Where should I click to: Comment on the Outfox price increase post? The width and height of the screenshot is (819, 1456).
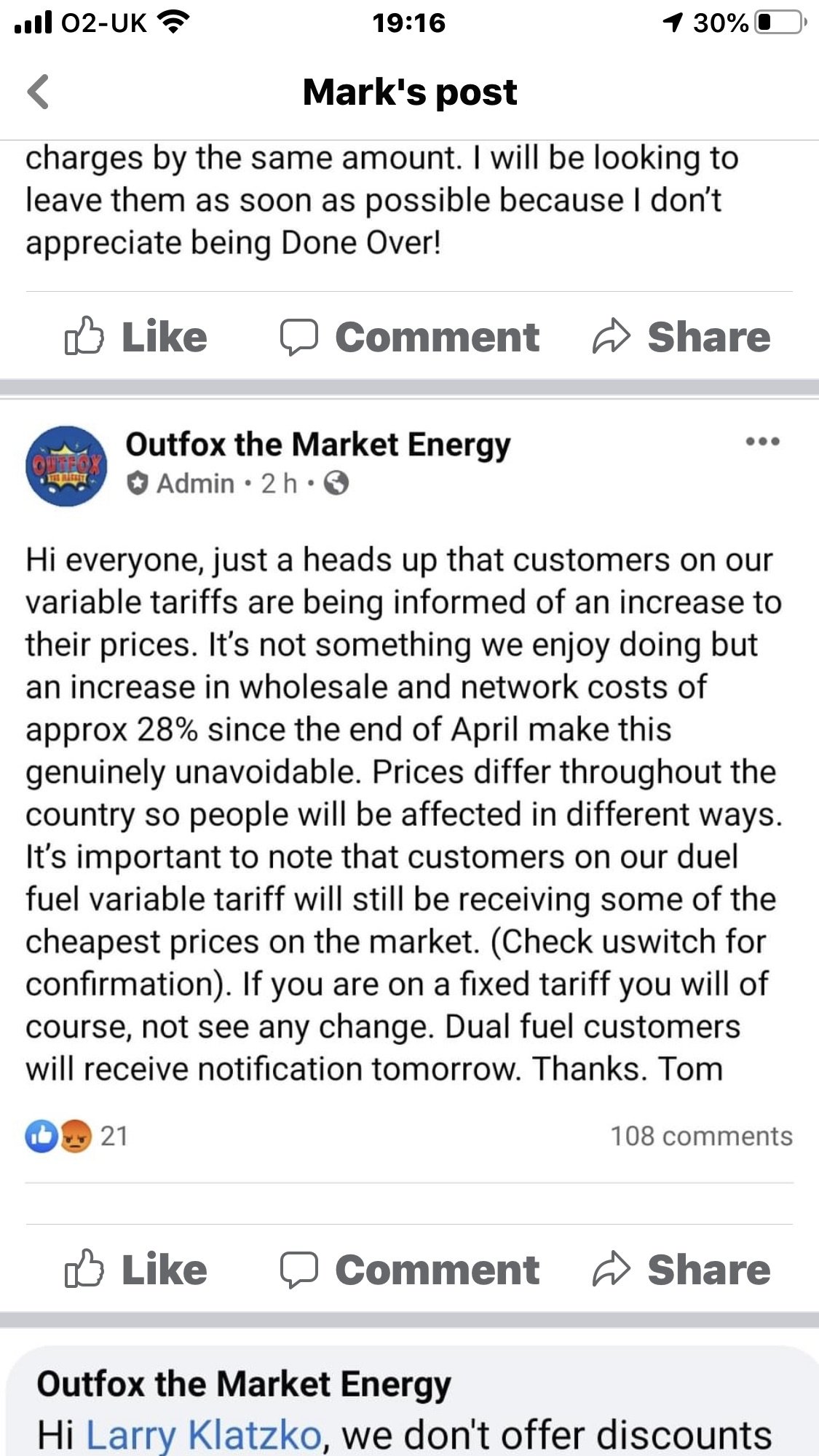[410, 1270]
